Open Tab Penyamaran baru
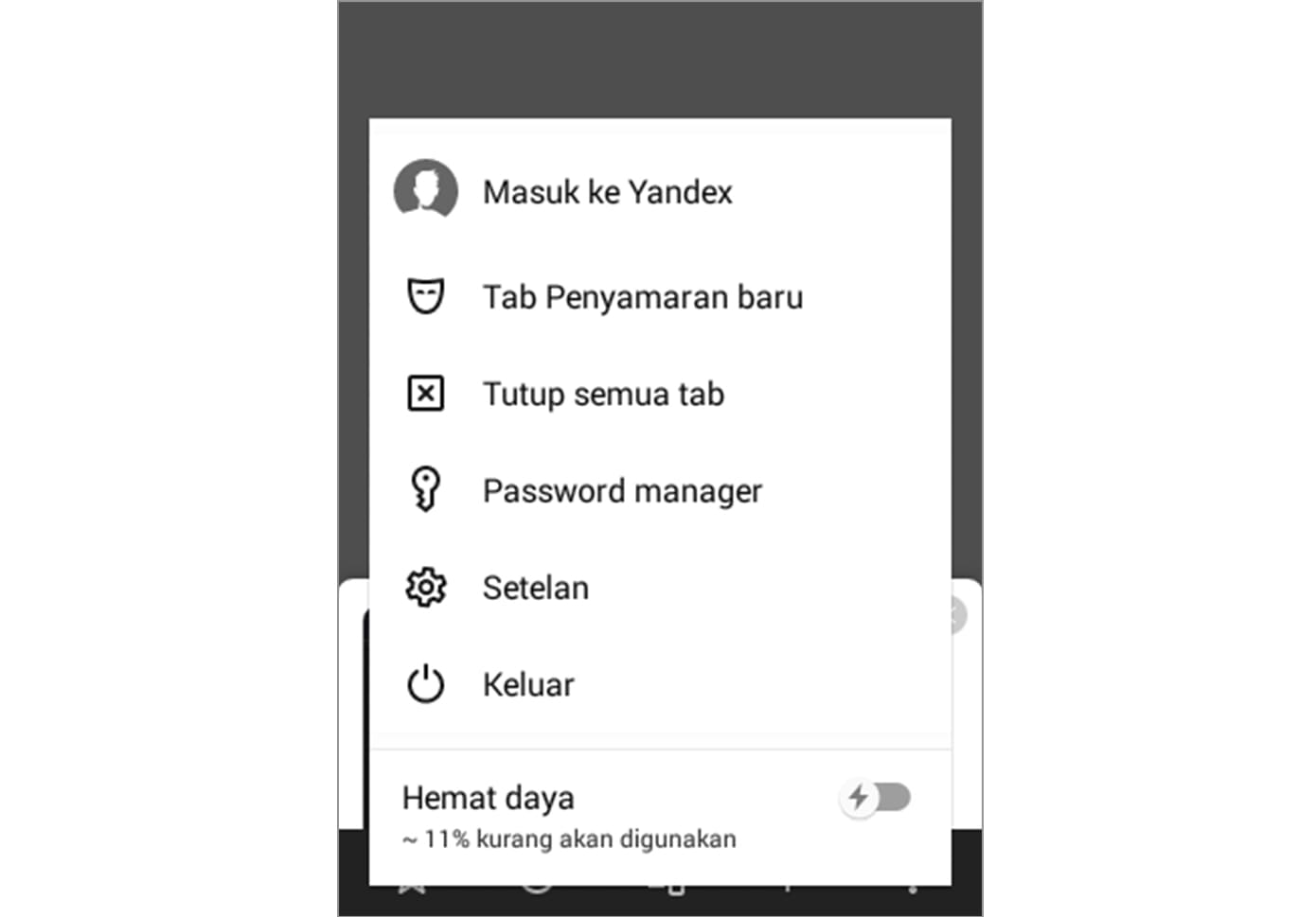This screenshot has height=917, width=1316. point(642,297)
